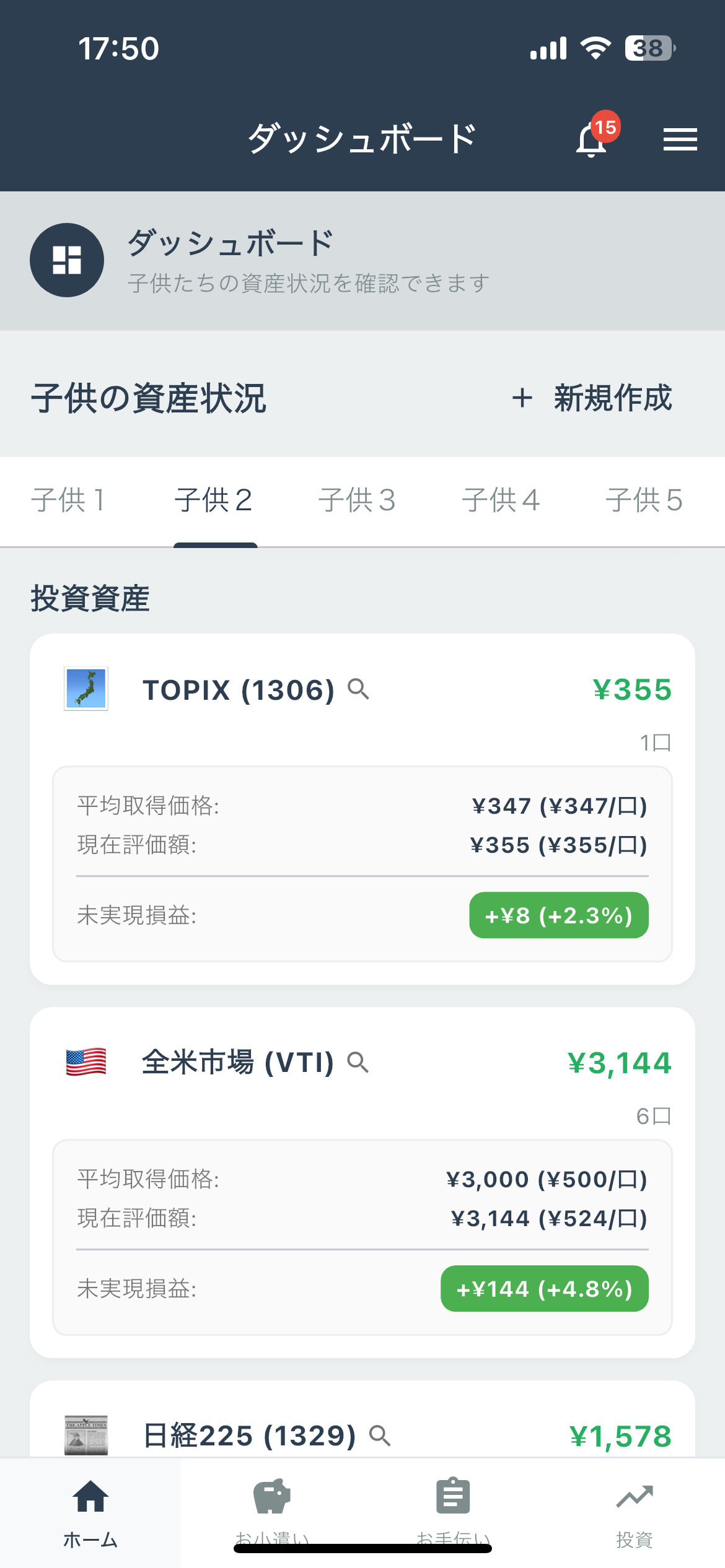This screenshot has width=725, height=1568.
Task: Tap the ¥3,144 VTI value
Action: click(x=618, y=1063)
